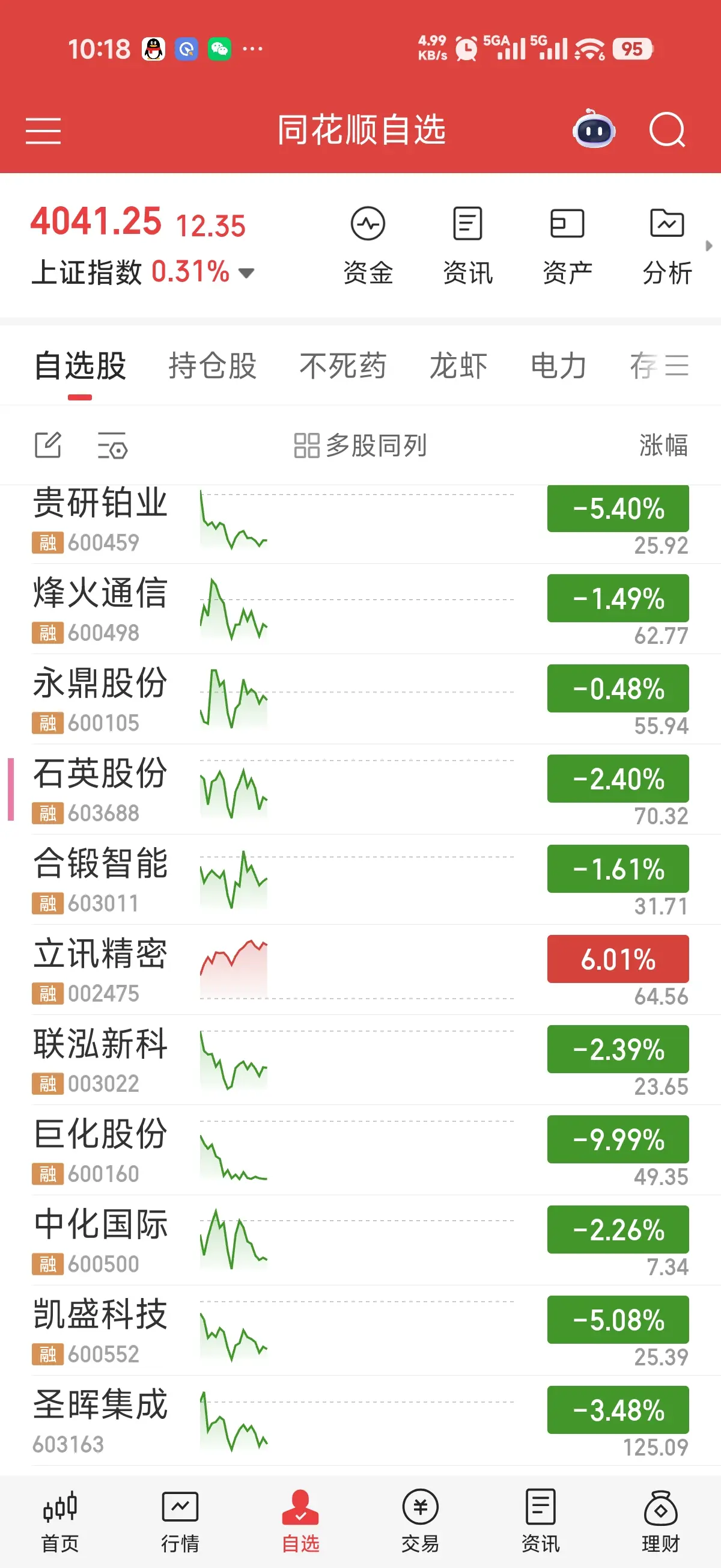This screenshot has height=1568, width=721.
Task: Open the 资产 shortcut
Action: (567, 246)
